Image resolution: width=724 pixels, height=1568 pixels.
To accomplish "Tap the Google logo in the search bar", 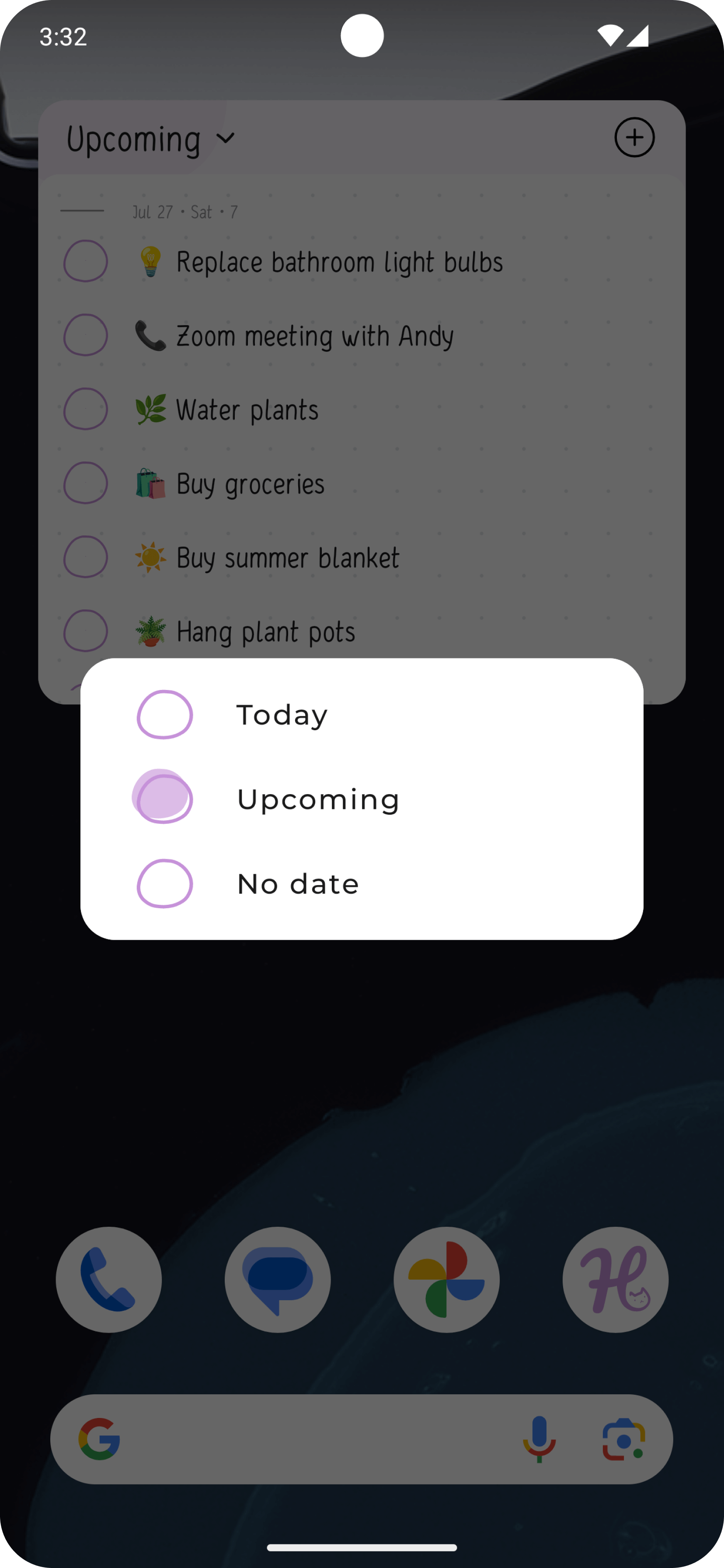I will (x=102, y=1440).
